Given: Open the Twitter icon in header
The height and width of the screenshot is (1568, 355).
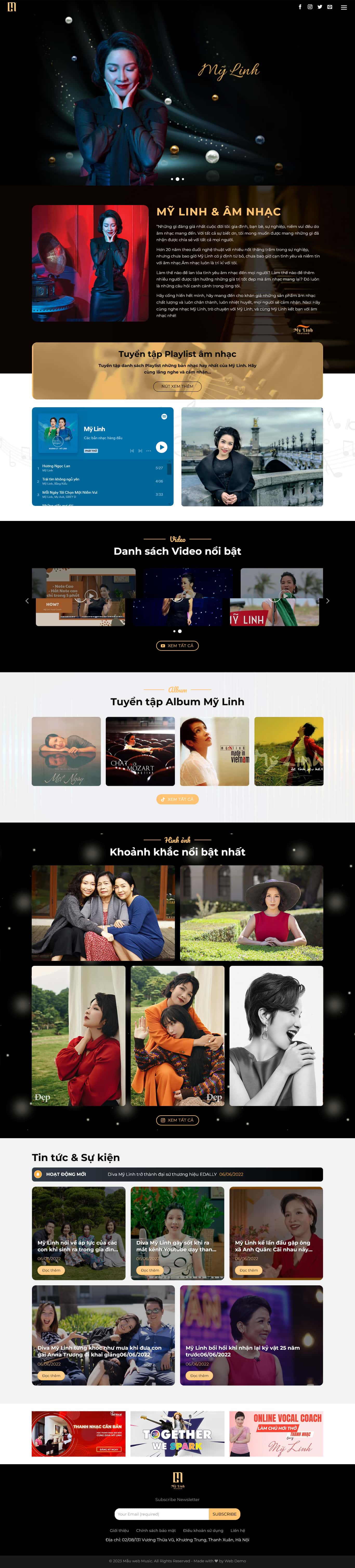Looking at the screenshot, I should coord(320,7).
